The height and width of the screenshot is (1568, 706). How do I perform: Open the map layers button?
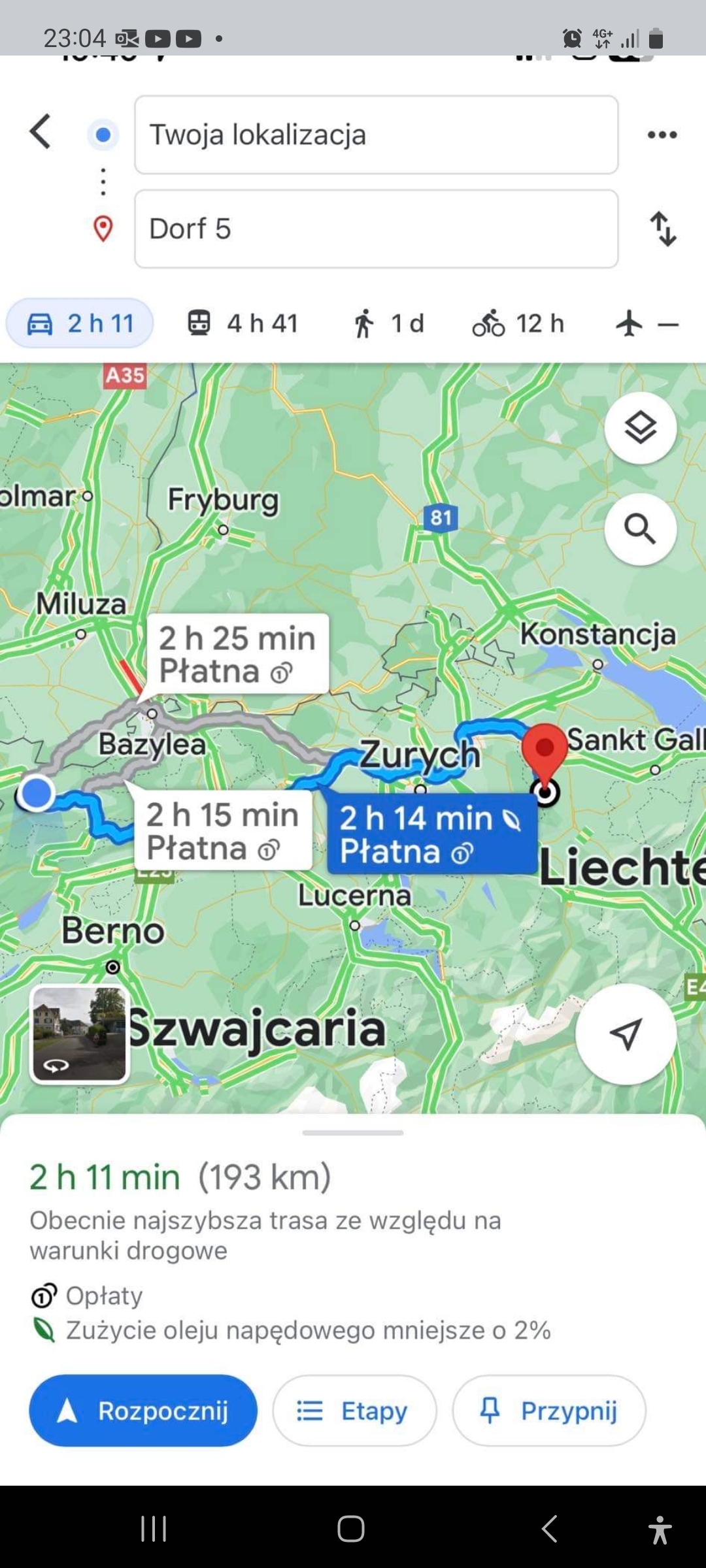(640, 429)
